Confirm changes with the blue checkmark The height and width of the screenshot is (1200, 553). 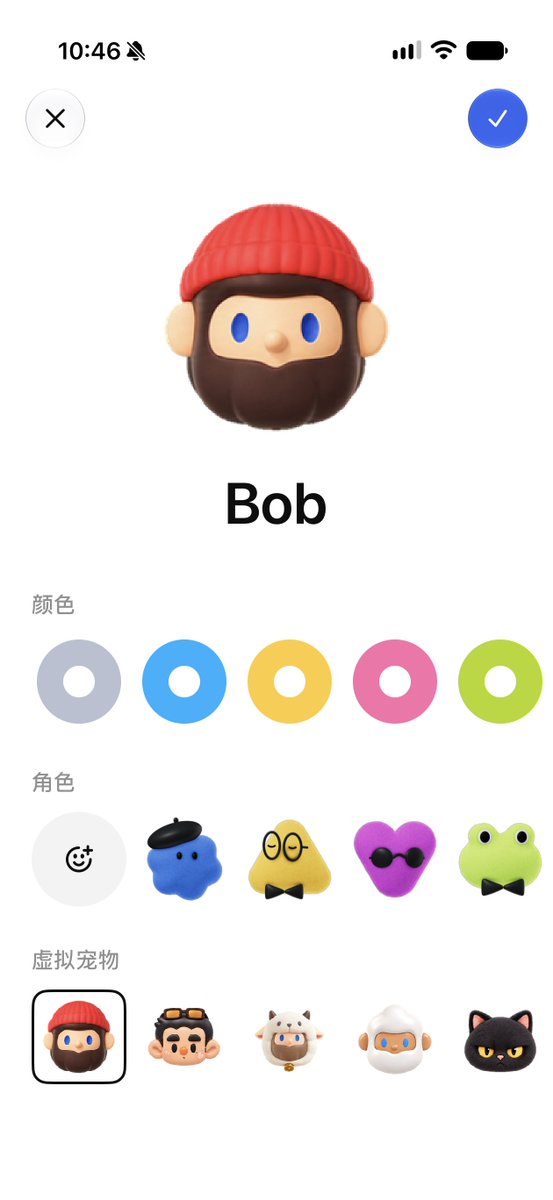(x=497, y=119)
